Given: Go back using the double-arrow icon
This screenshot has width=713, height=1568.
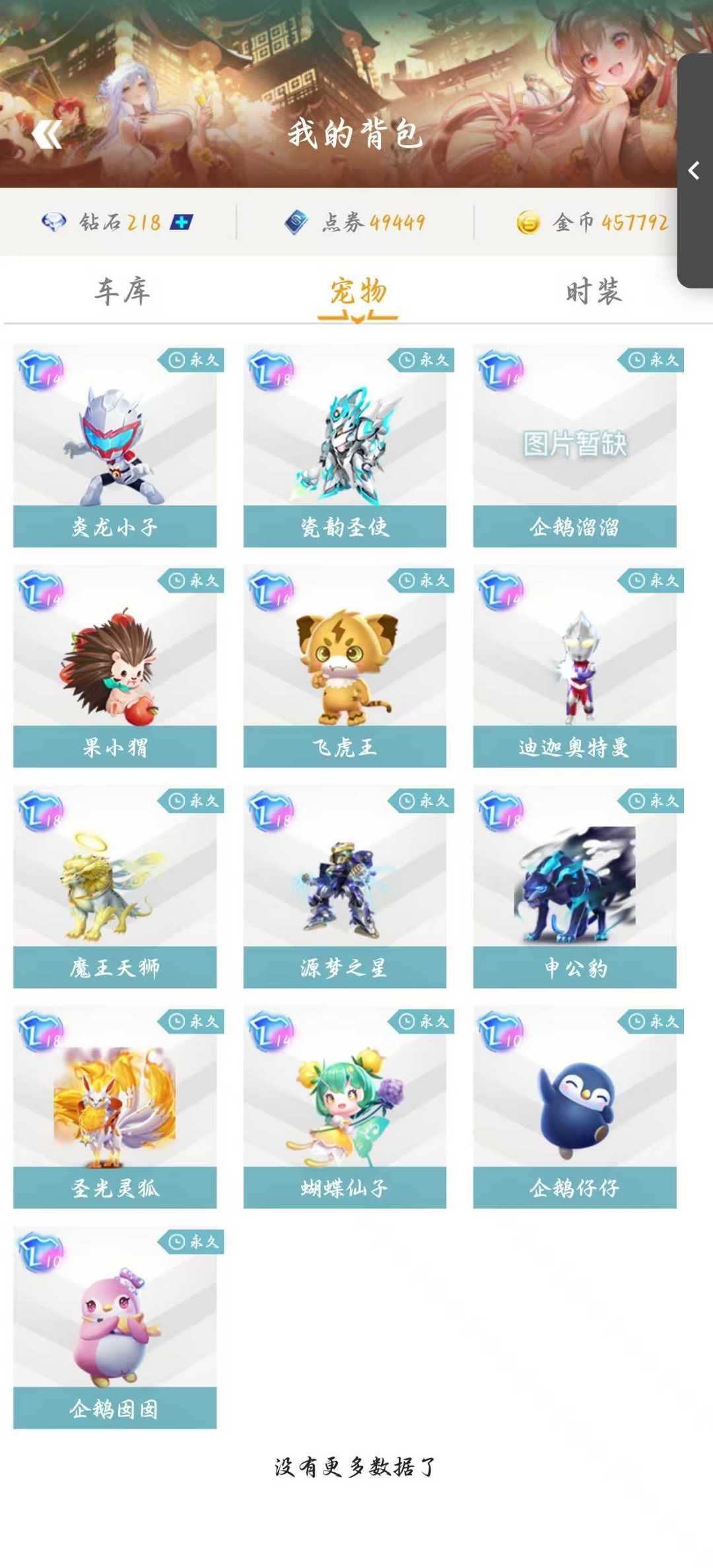Looking at the screenshot, I should [47, 135].
